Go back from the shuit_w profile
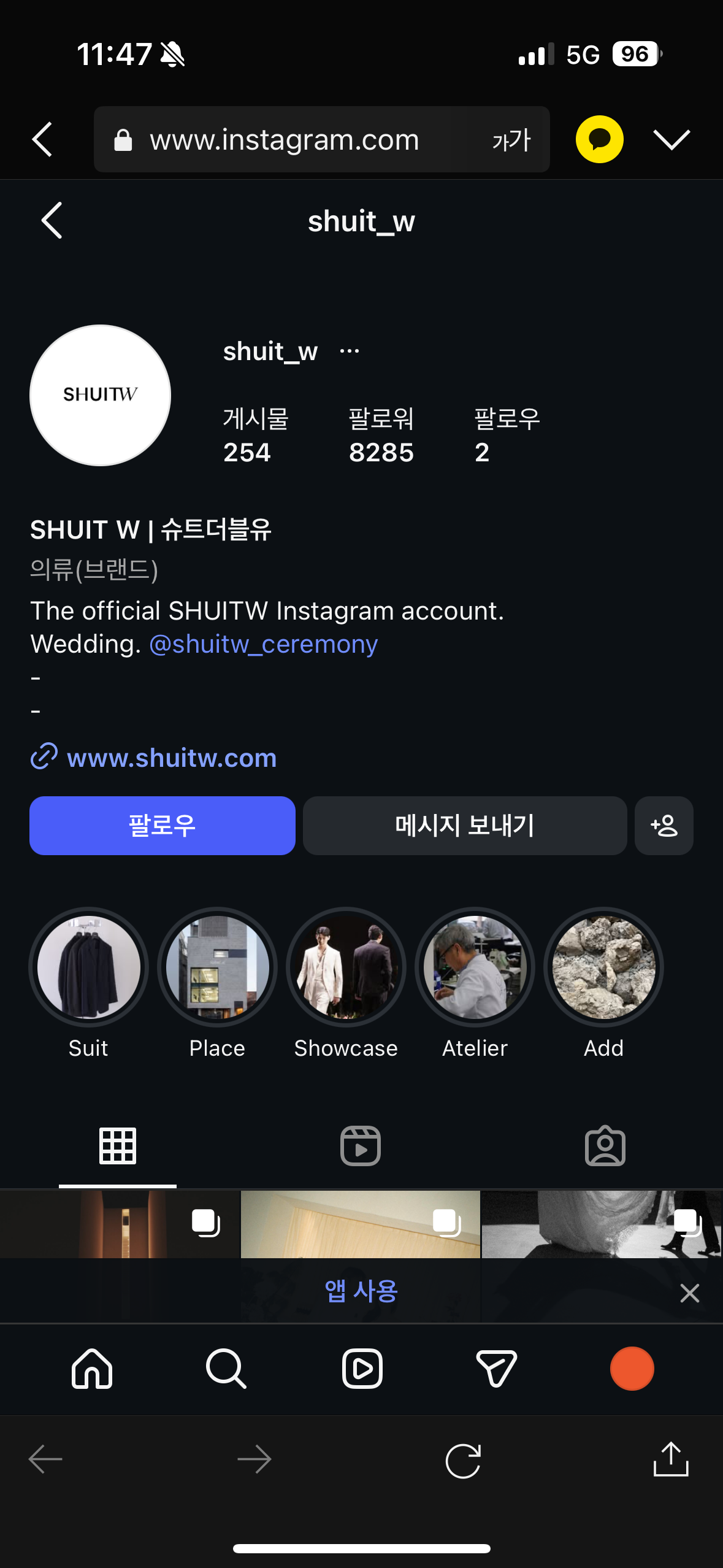The height and width of the screenshot is (1568, 723). 52,220
